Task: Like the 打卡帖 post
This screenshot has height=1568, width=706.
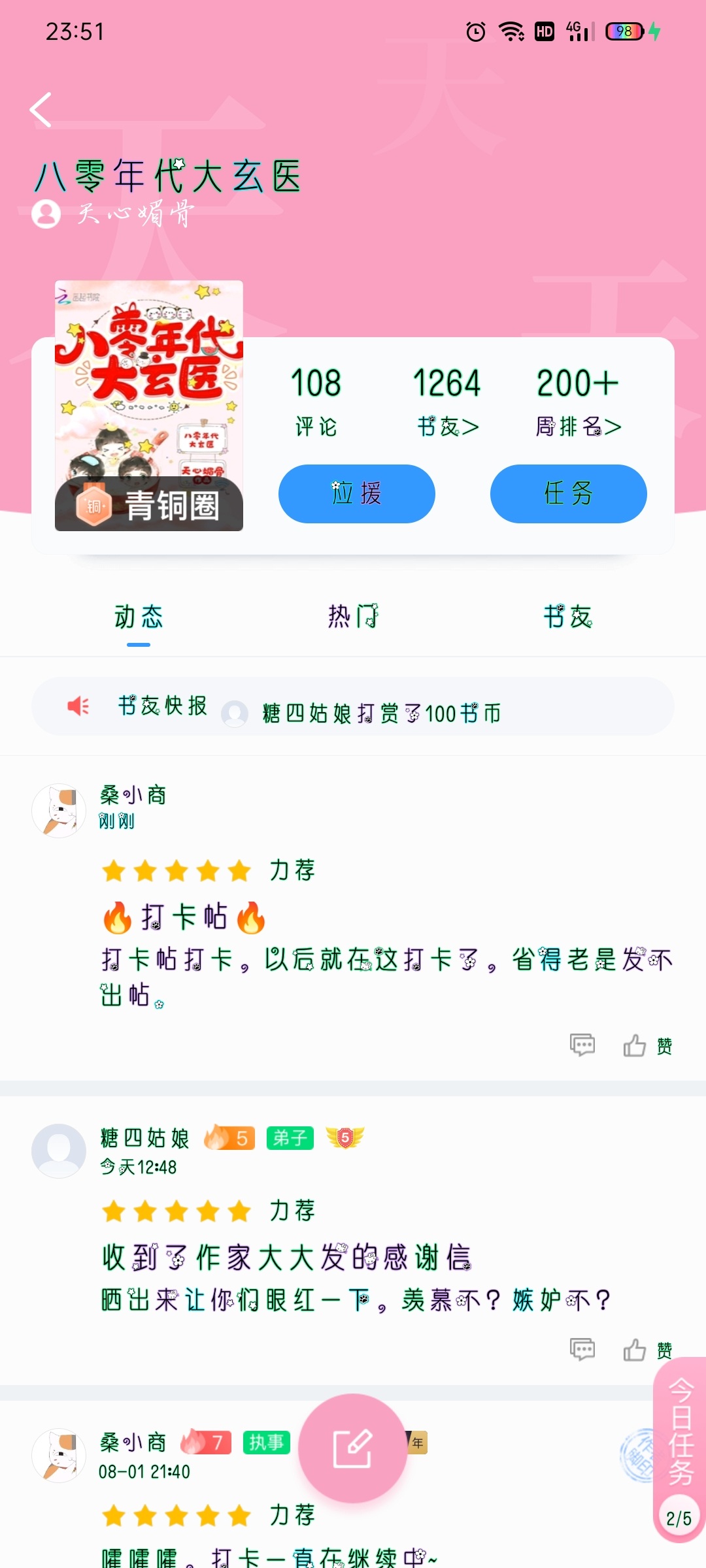Action: point(647,1045)
